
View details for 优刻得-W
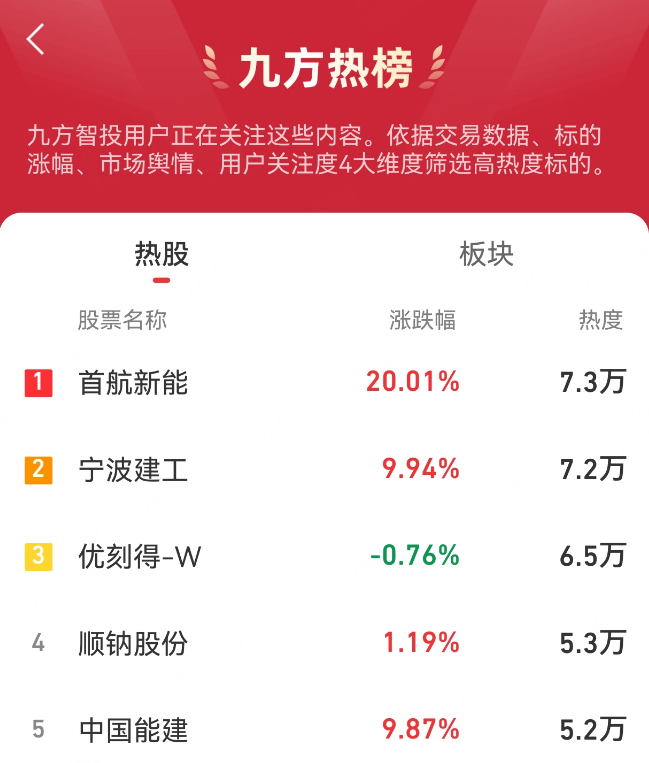140,556
